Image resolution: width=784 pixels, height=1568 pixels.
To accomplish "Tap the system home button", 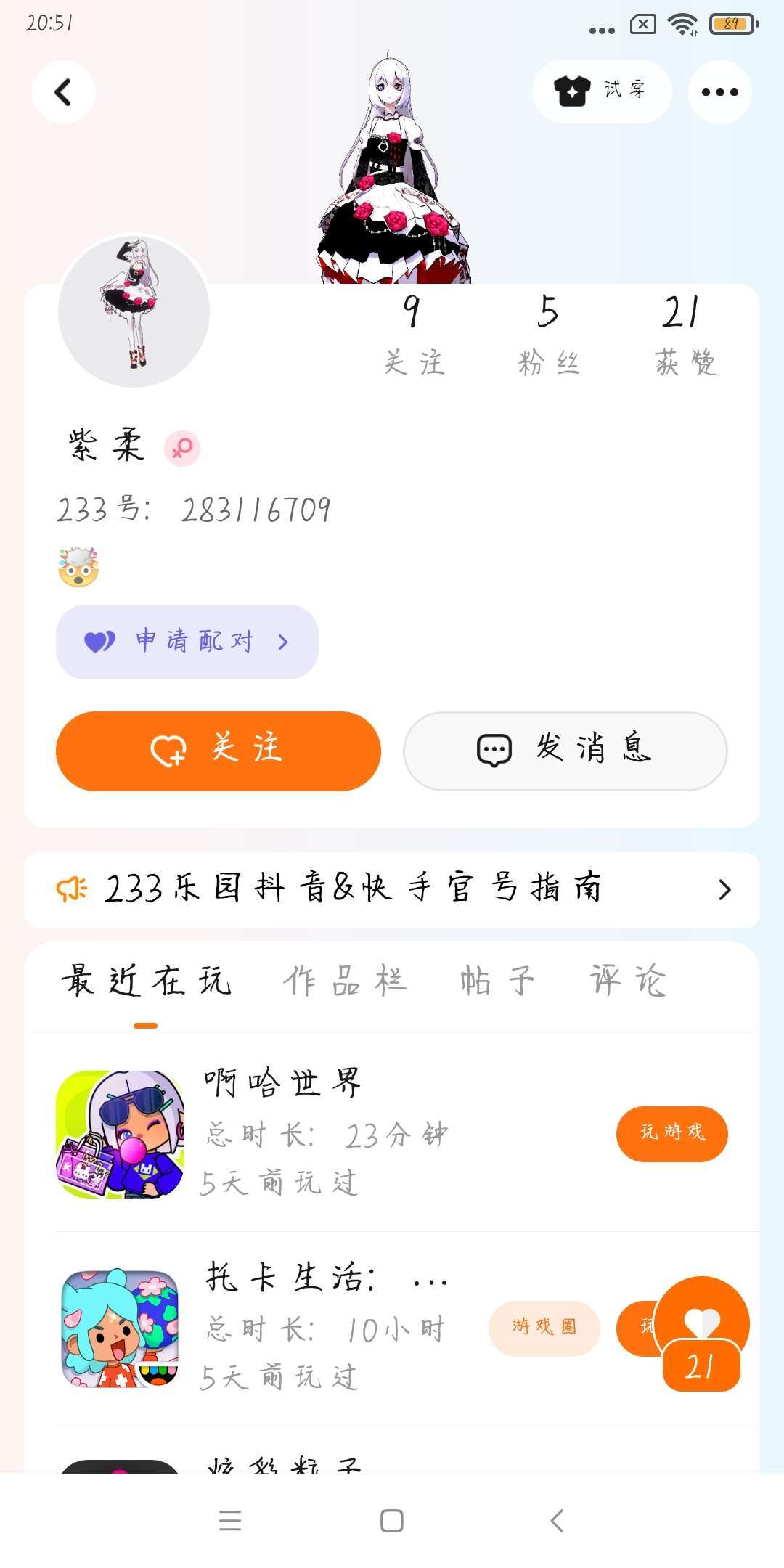I will (x=392, y=1521).
